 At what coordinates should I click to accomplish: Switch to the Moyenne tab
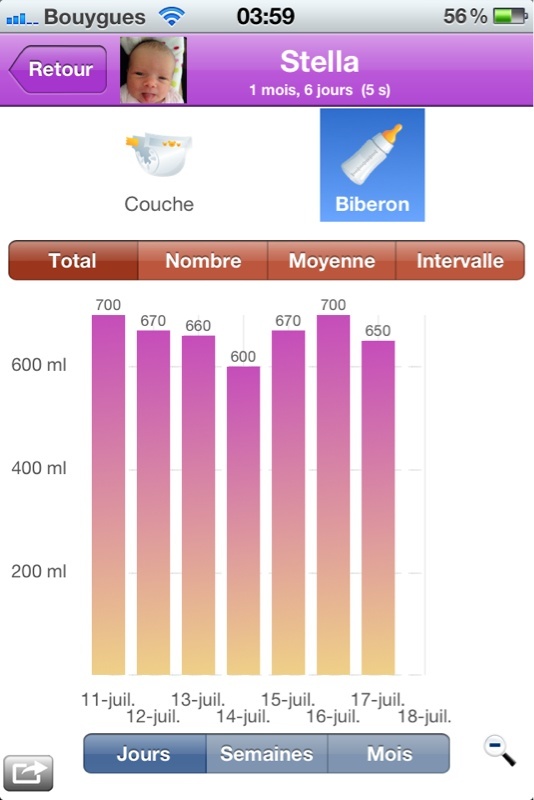332,260
